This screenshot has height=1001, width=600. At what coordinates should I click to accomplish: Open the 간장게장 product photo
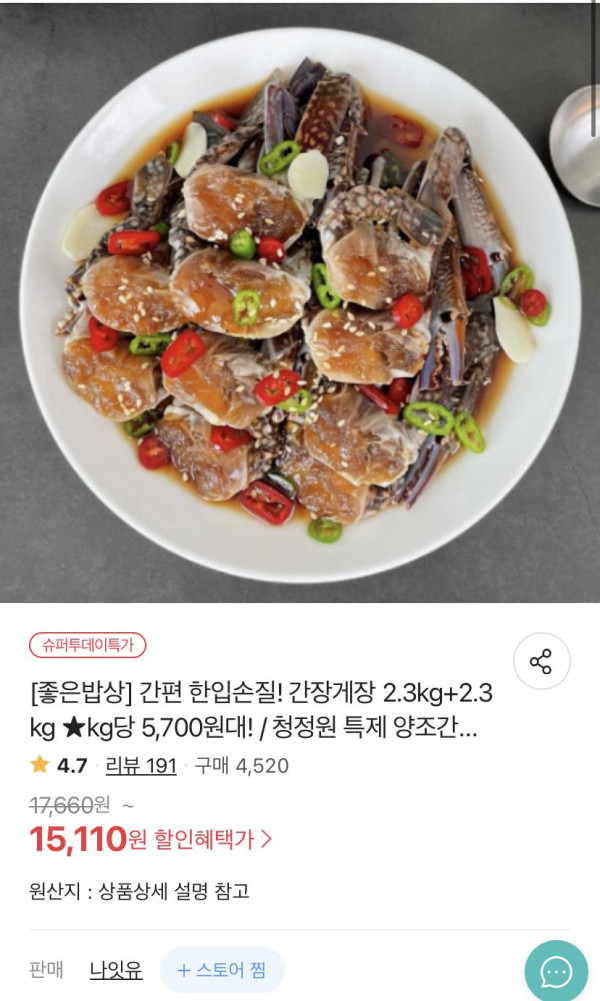tap(300, 300)
